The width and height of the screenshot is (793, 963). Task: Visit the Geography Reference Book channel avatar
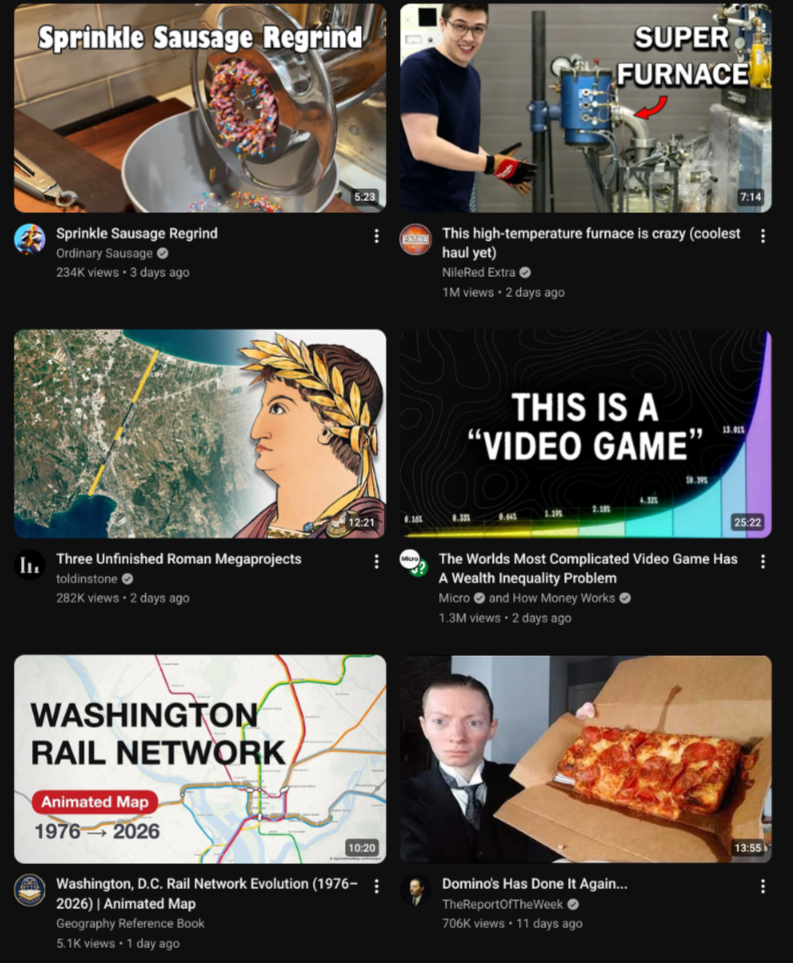click(x=29, y=890)
